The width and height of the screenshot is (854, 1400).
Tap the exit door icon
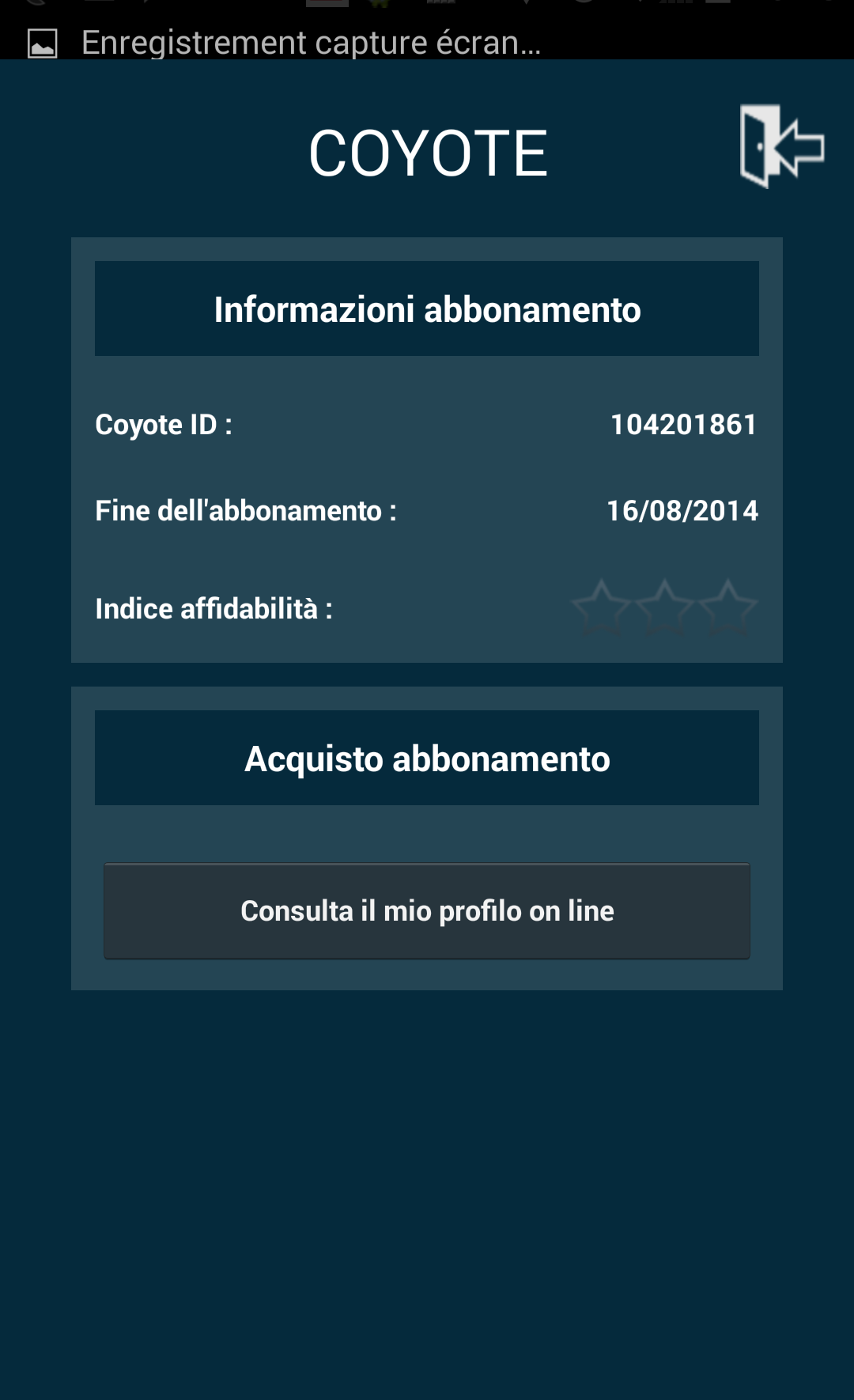pyautogui.click(x=781, y=146)
